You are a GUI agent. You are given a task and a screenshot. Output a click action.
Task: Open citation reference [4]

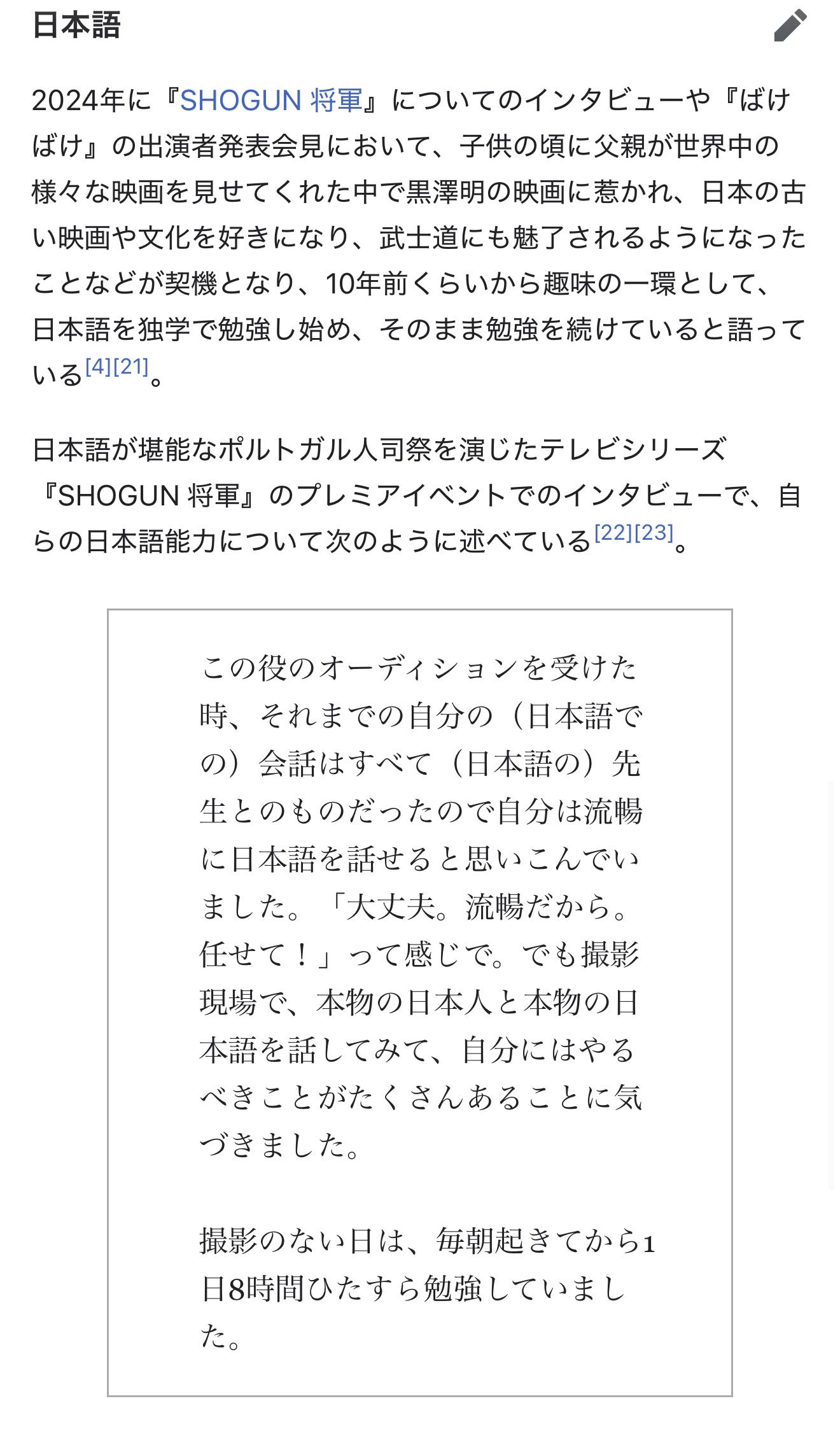click(x=99, y=367)
